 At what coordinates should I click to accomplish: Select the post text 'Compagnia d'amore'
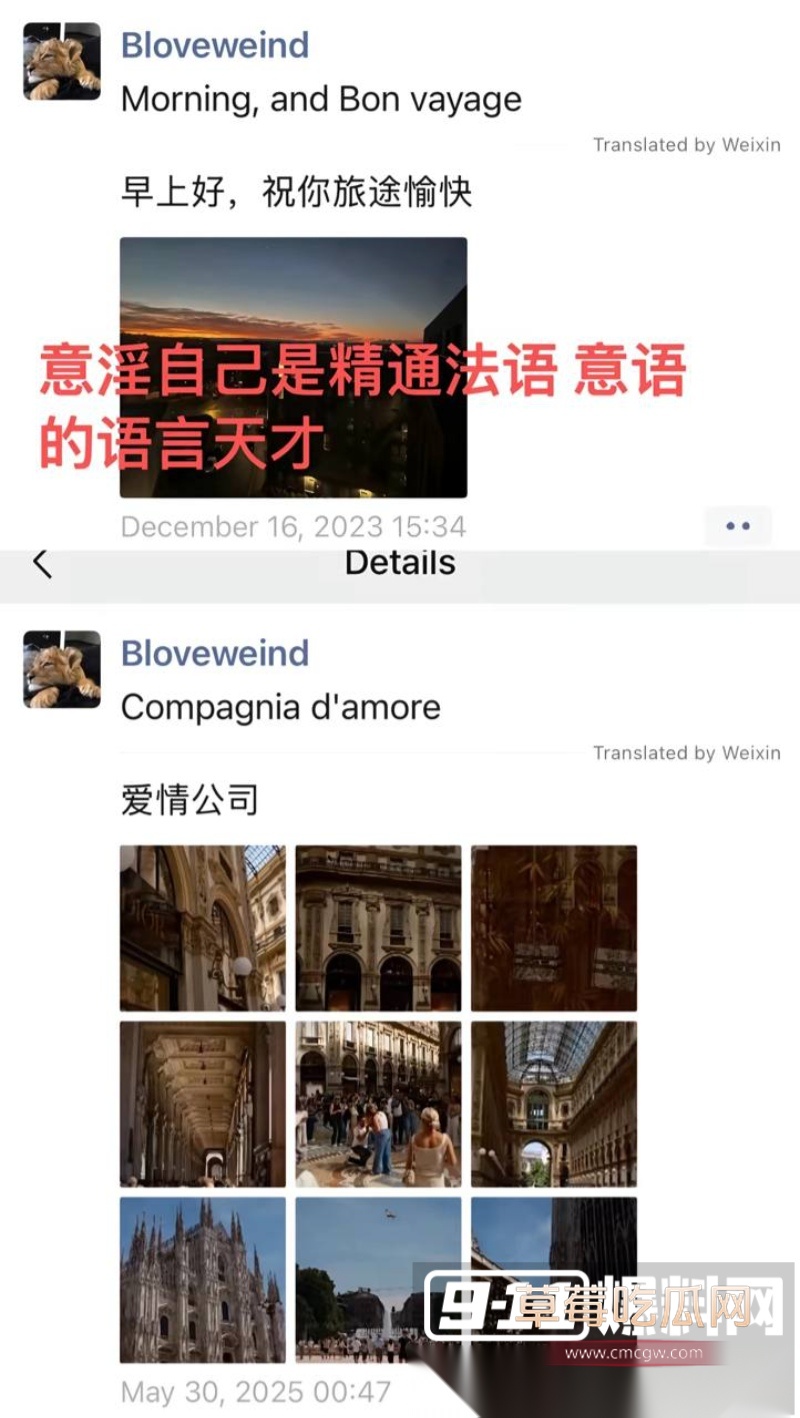tap(280, 707)
